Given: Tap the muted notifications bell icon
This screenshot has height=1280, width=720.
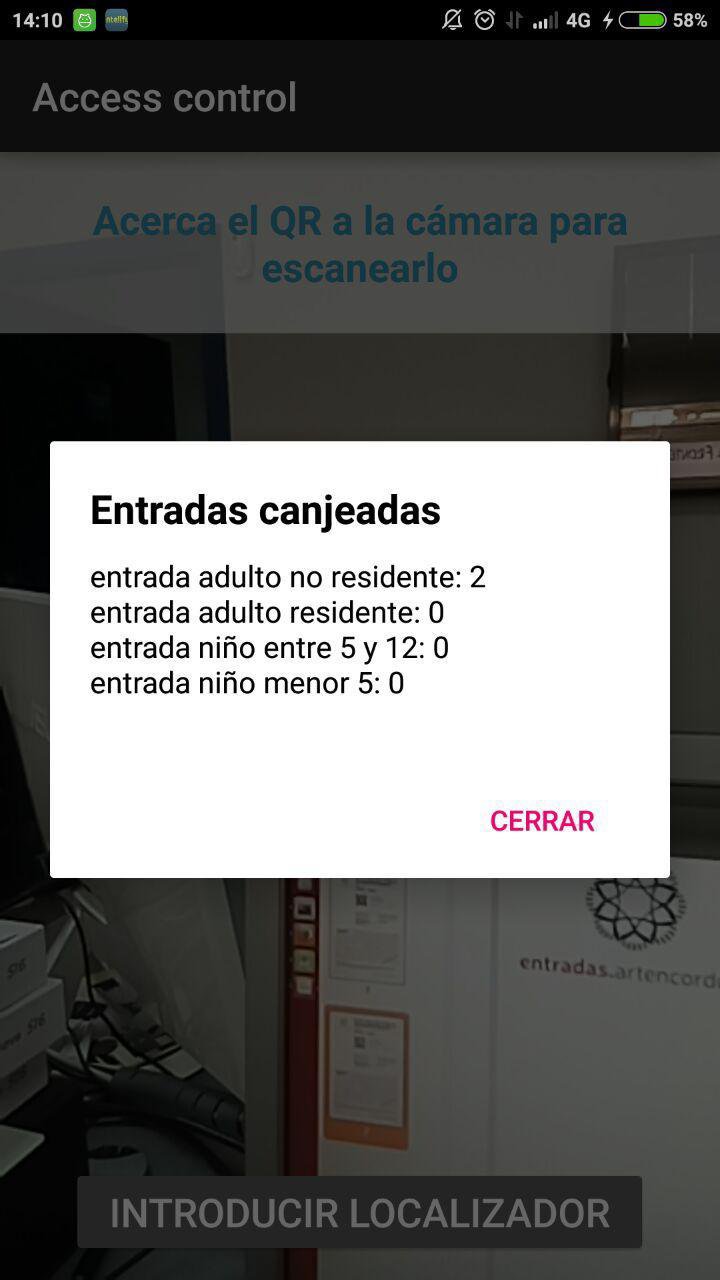Looking at the screenshot, I should (452, 18).
